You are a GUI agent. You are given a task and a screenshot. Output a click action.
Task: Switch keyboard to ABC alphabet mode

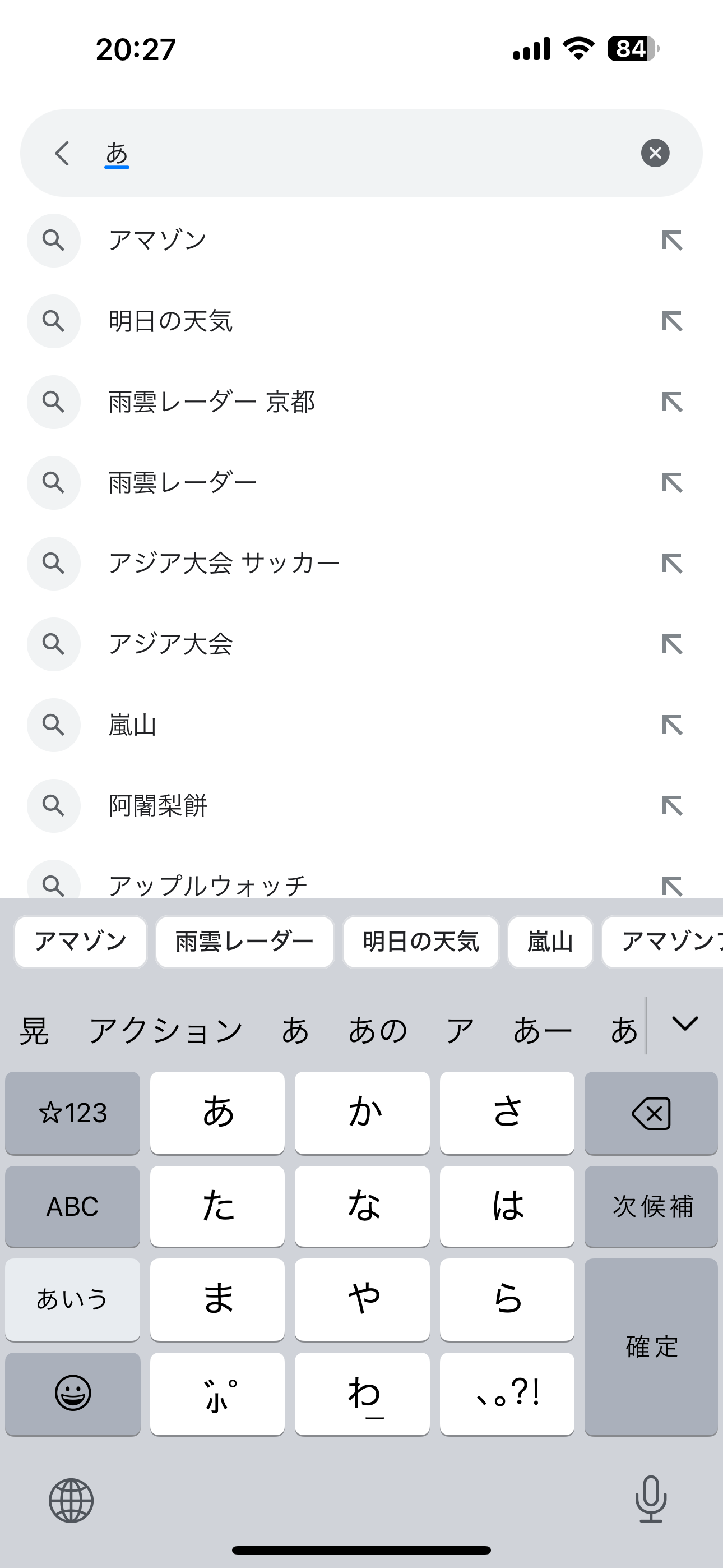pyautogui.click(x=72, y=1206)
